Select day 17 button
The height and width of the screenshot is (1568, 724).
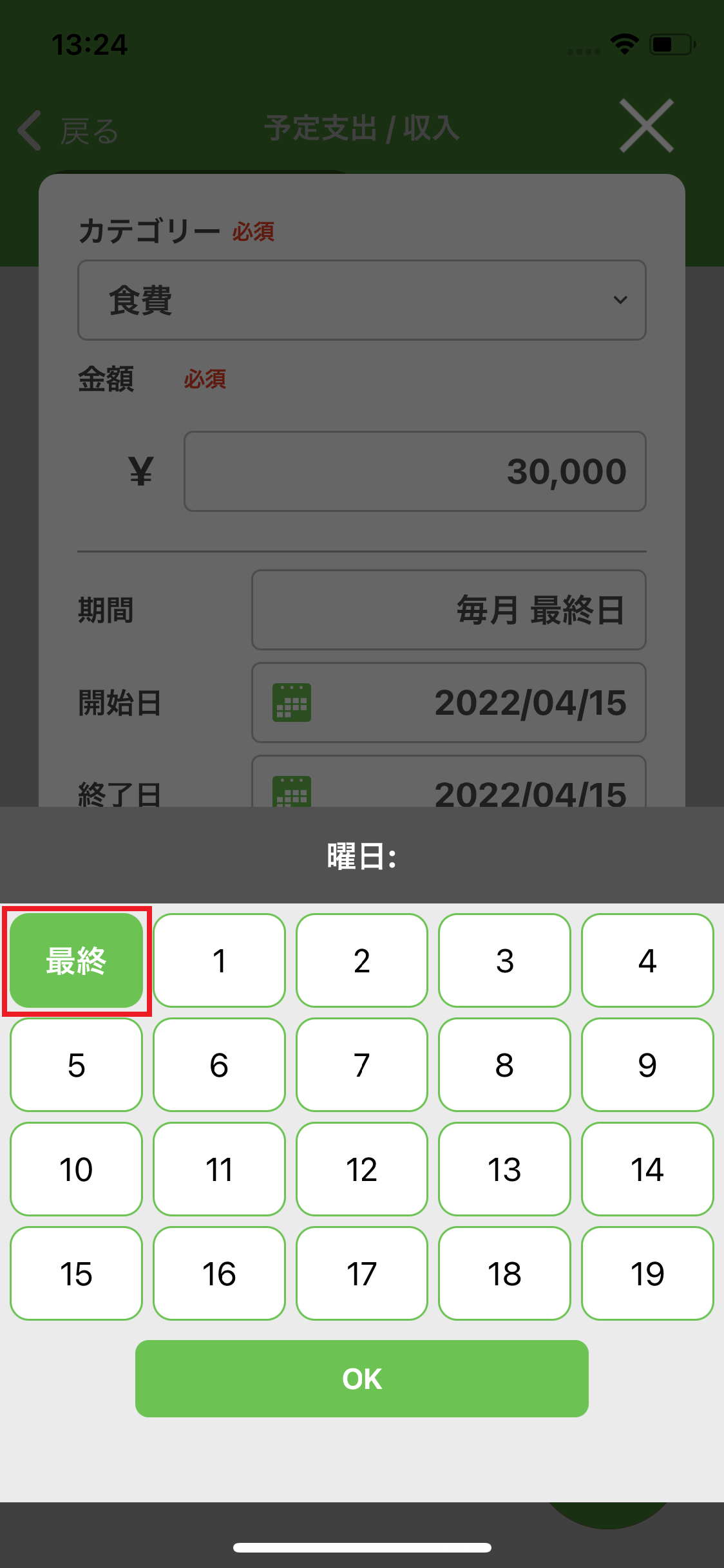click(362, 1273)
